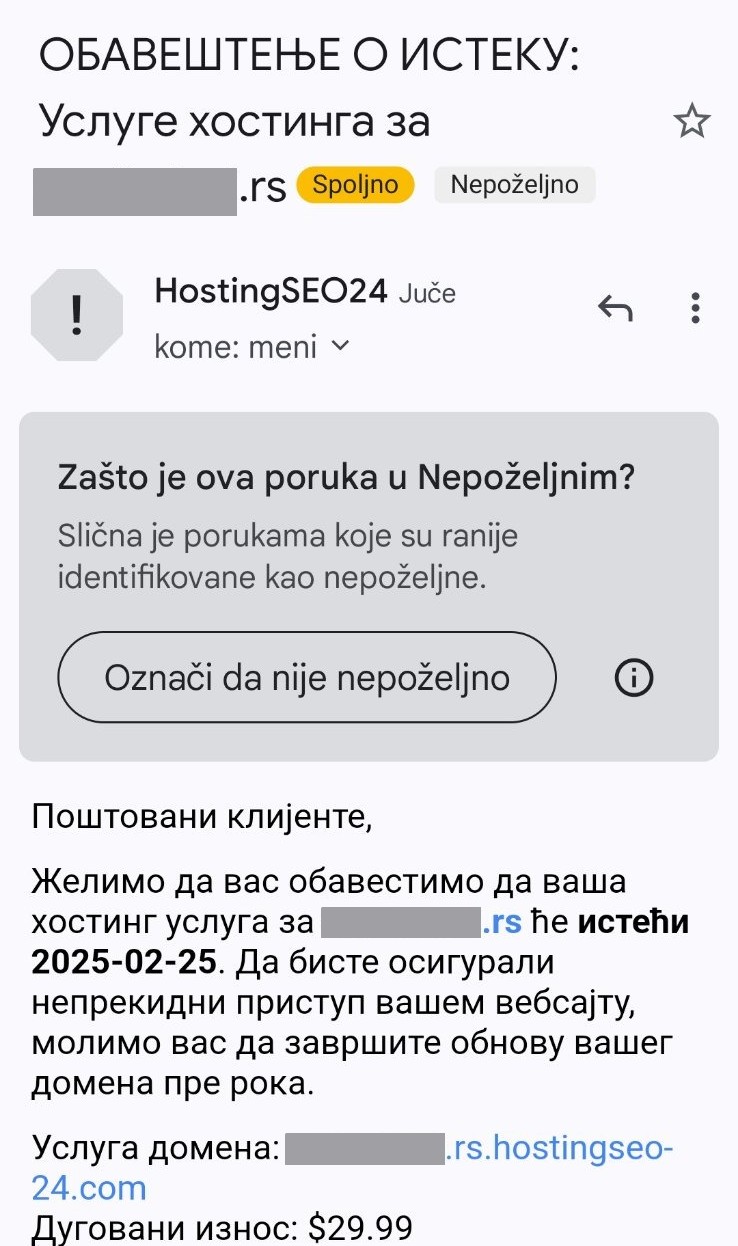Reply to HostingSEO24's email
The image size is (738, 1246).
pyautogui.click(x=615, y=308)
